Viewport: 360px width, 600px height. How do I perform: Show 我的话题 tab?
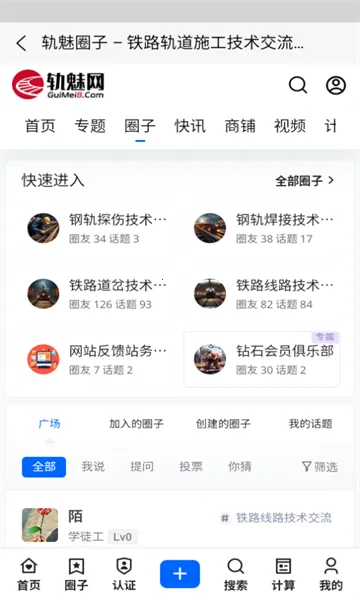tap(310, 424)
